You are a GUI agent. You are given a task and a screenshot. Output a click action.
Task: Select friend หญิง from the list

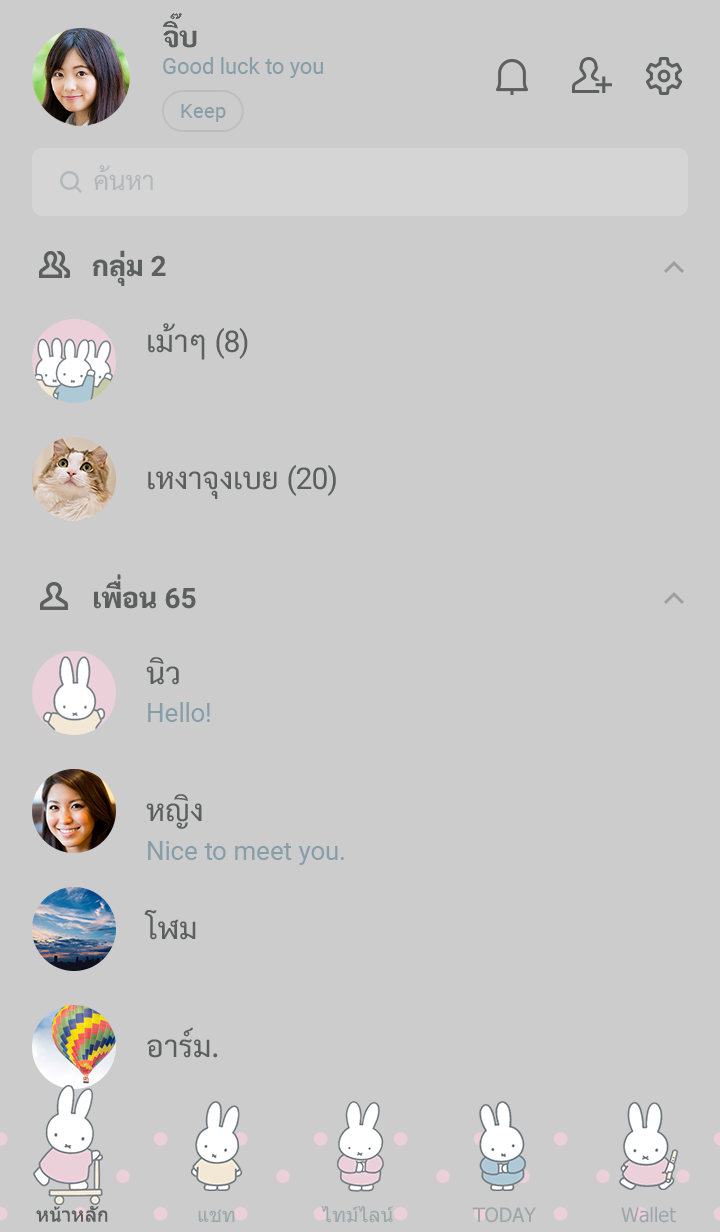[x=175, y=812]
